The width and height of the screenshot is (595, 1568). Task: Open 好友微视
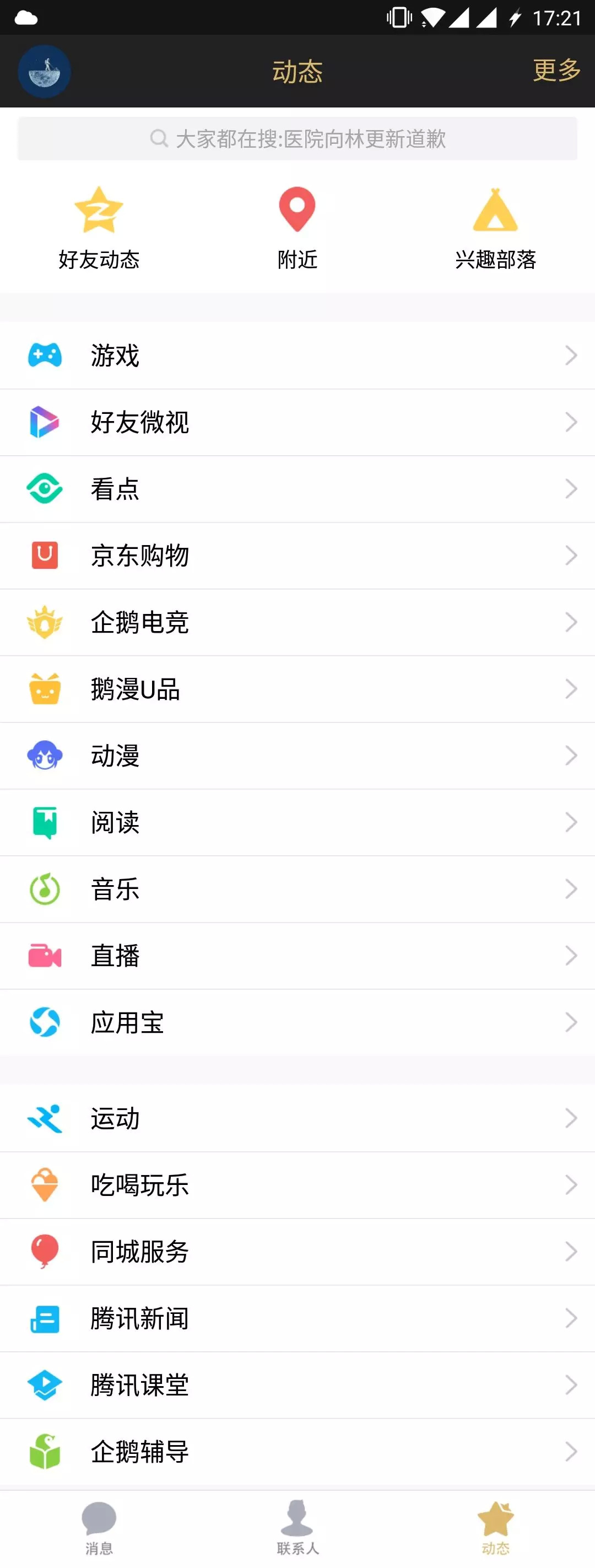click(x=297, y=422)
